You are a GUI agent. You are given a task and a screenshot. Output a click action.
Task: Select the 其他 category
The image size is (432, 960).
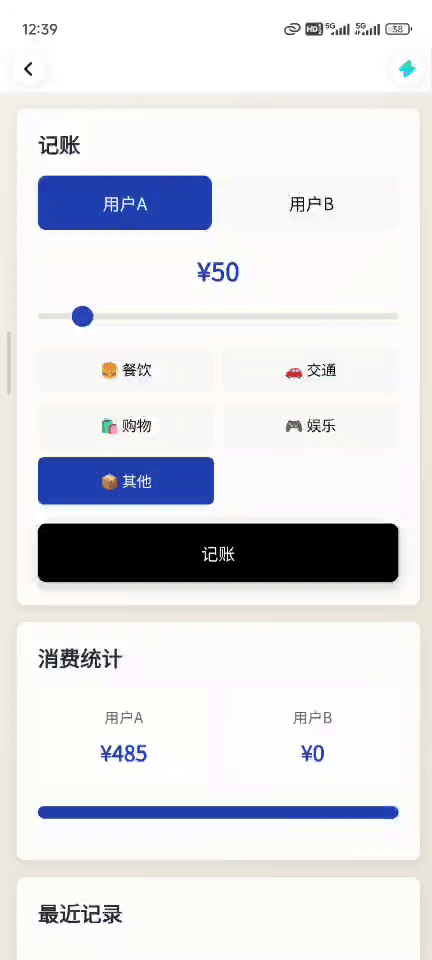[x=126, y=481]
